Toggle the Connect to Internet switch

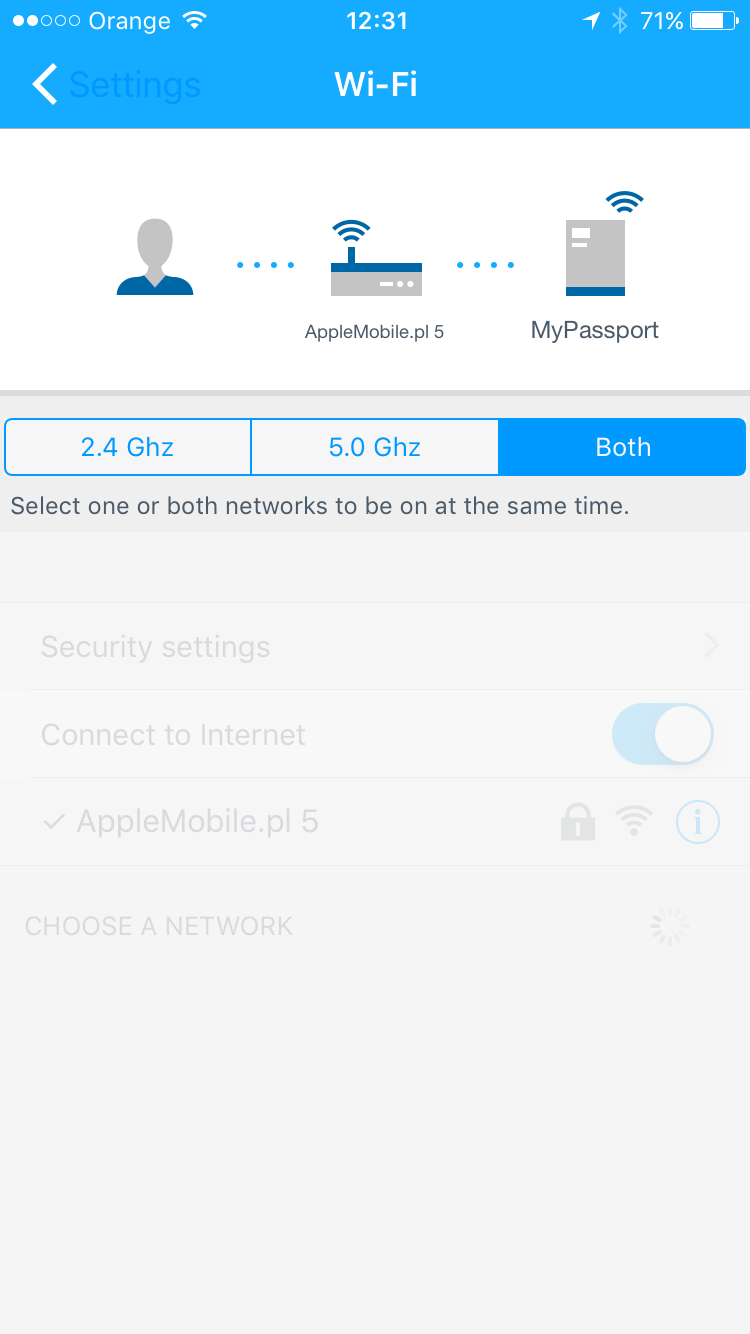tap(661, 734)
